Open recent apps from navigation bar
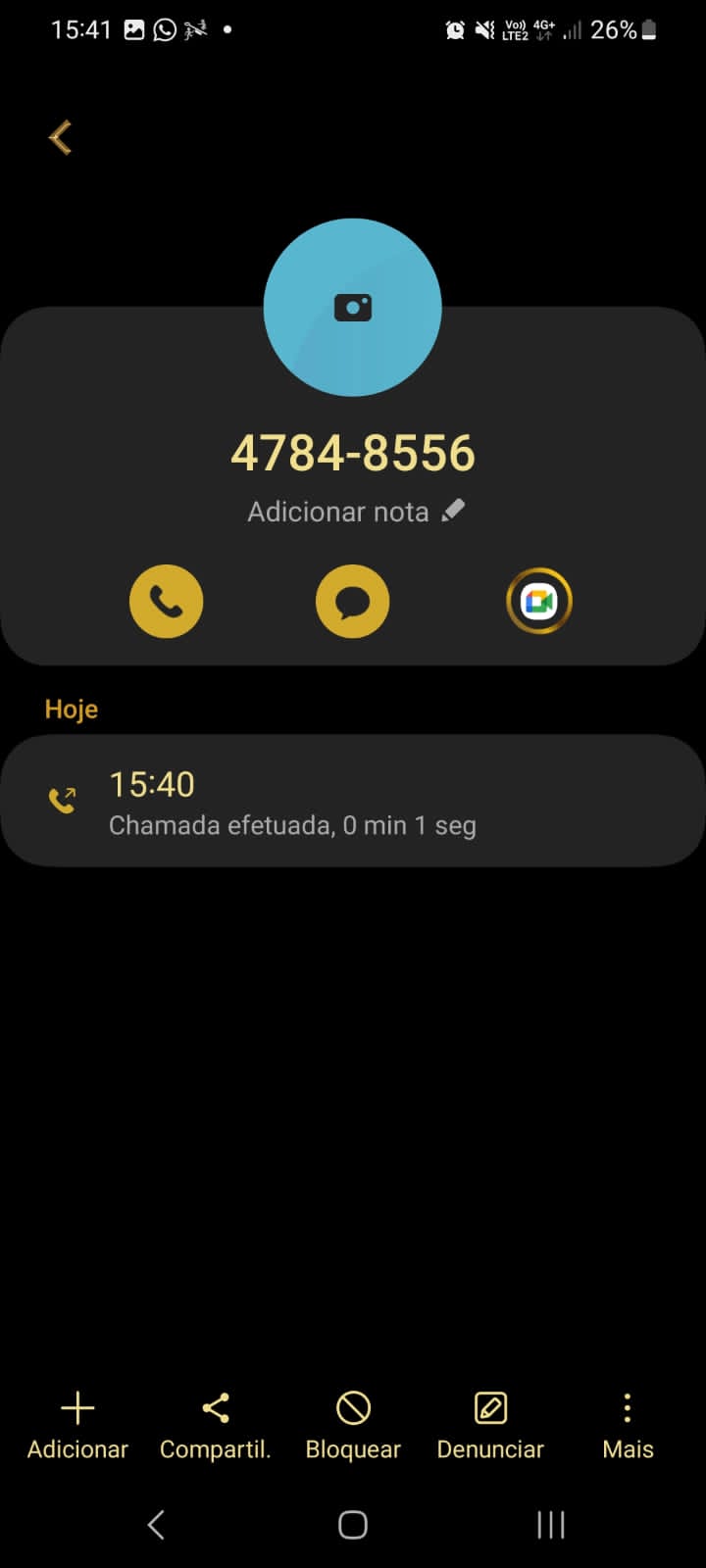Viewport: 706px width, 1568px height. (550, 1524)
